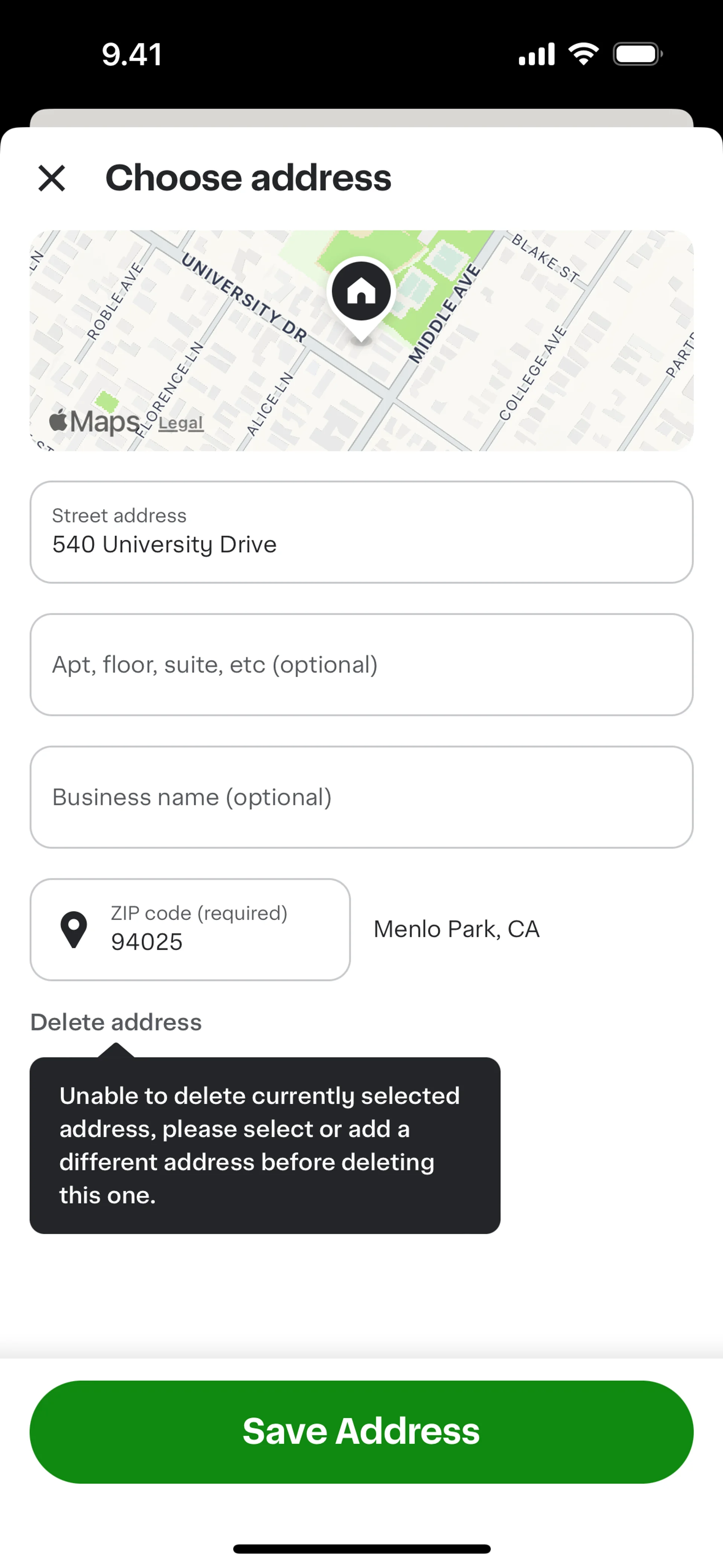This screenshot has height=1568, width=723.
Task: Tap Delete address
Action: click(116, 1022)
